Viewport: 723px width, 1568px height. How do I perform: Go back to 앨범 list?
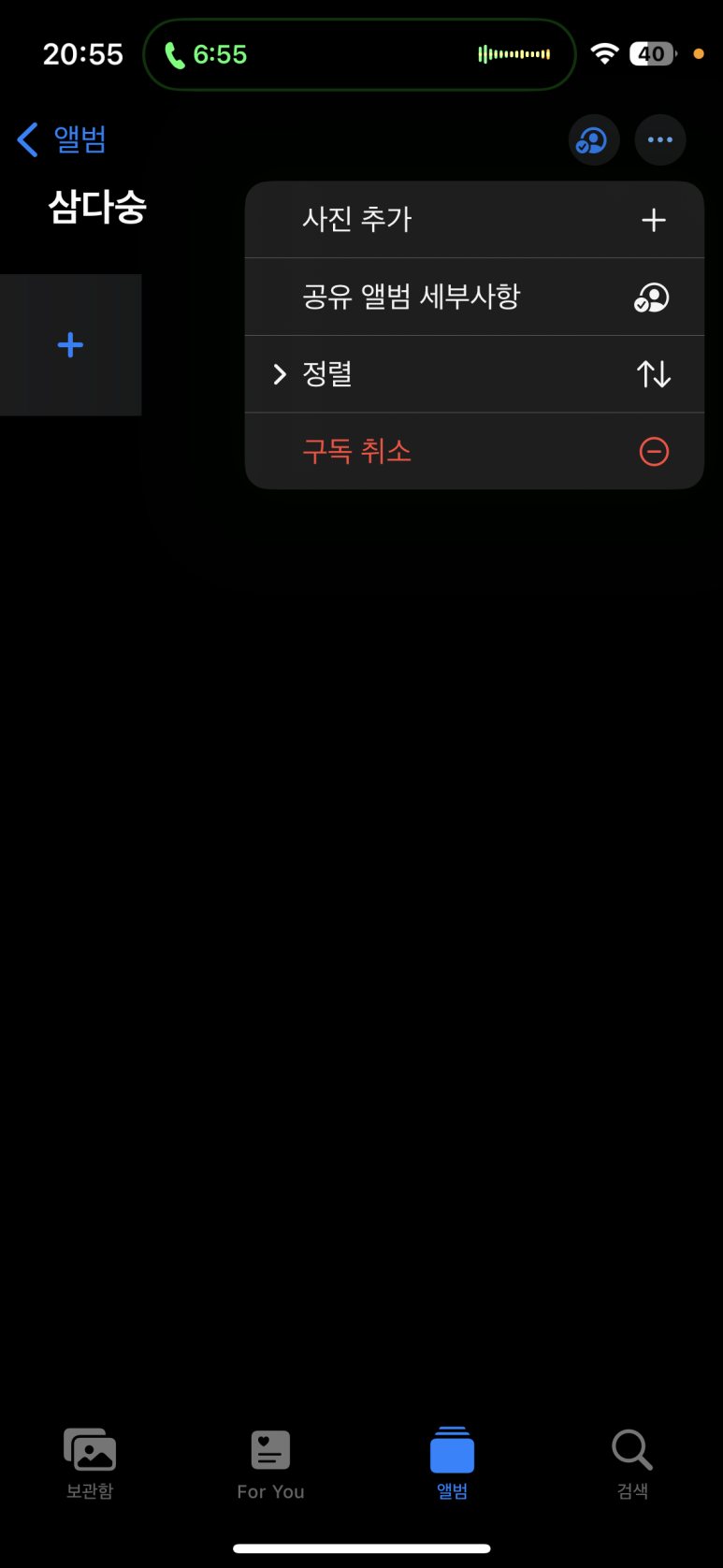62,140
